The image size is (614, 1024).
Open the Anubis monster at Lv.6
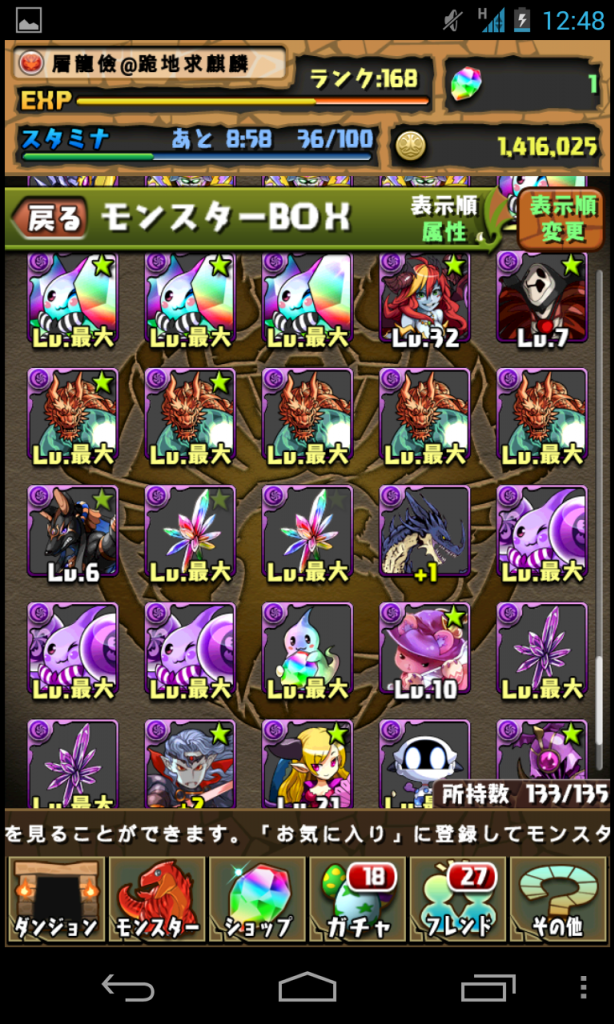click(x=72, y=531)
